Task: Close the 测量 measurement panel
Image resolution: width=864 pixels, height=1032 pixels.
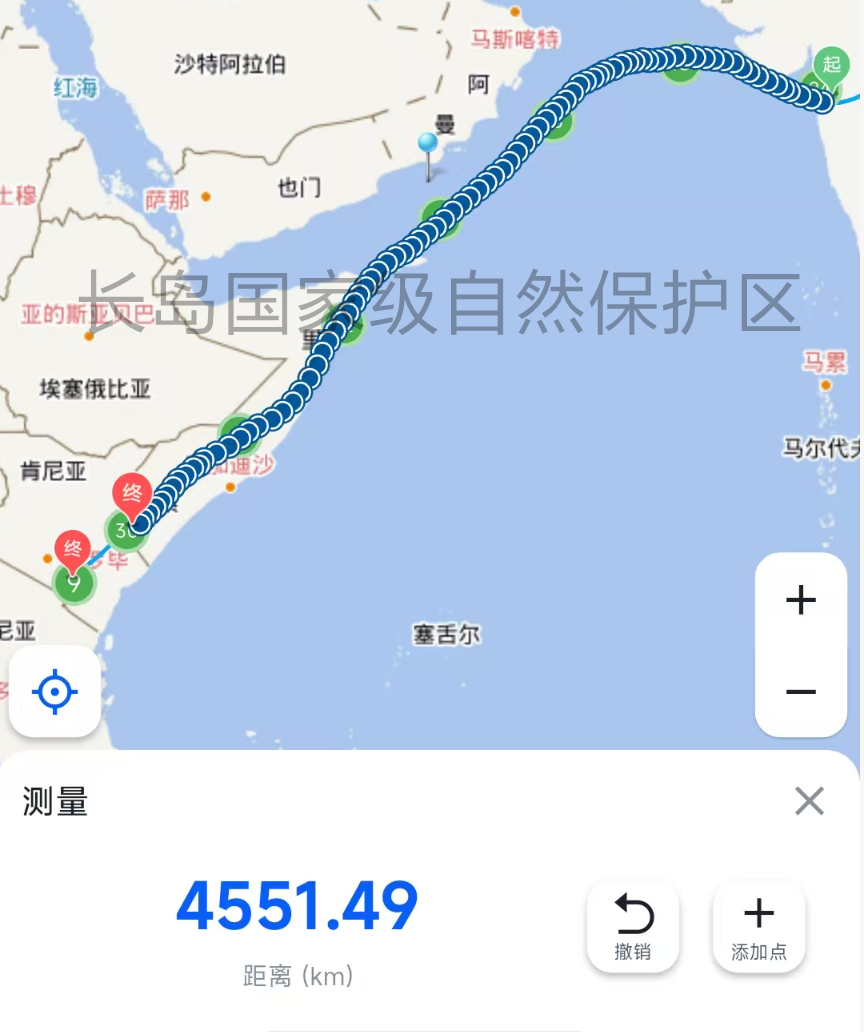Action: 808,801
